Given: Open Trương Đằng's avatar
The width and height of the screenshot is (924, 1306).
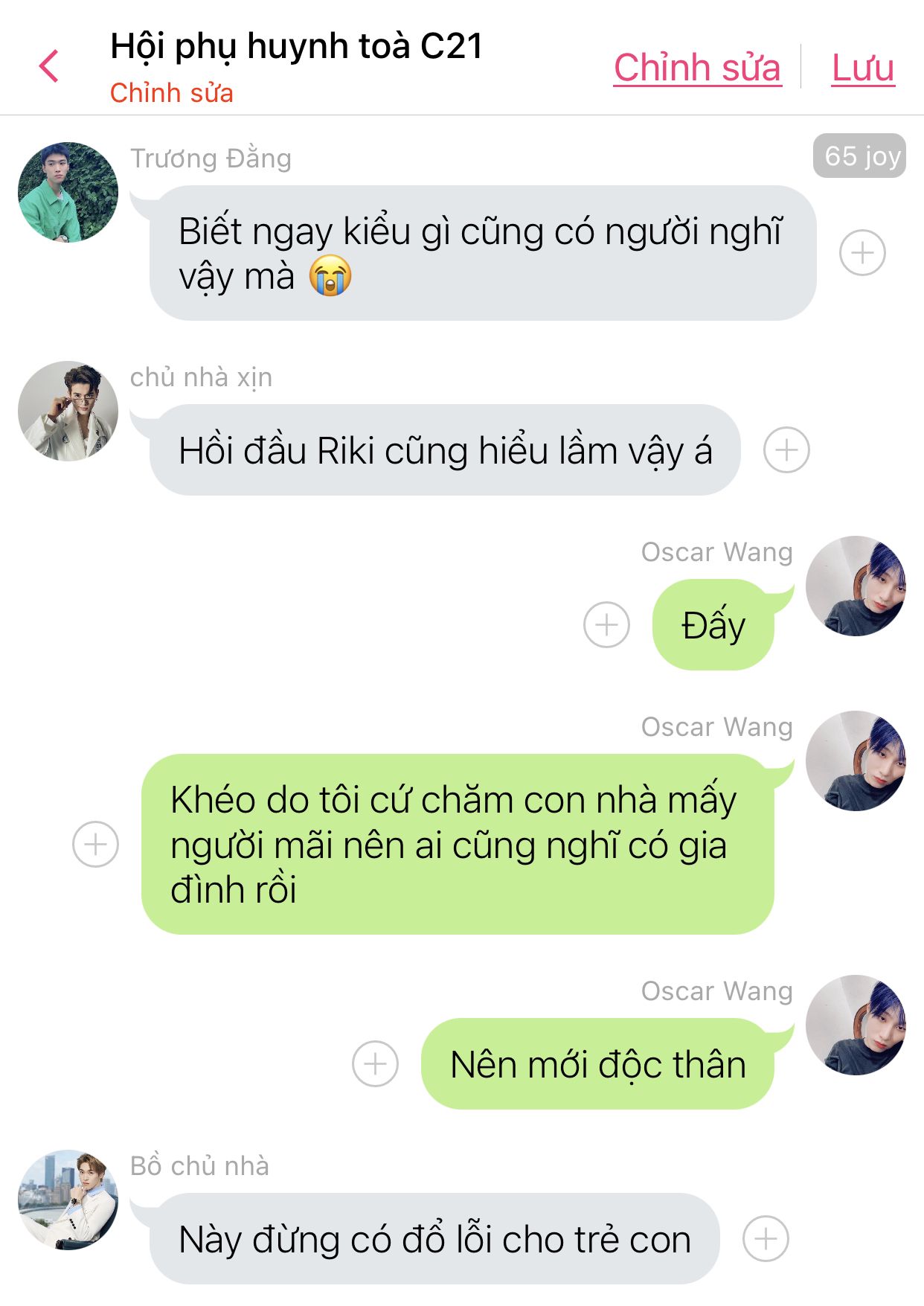Looking at the screenshot, I should click(x=68, y=192).
